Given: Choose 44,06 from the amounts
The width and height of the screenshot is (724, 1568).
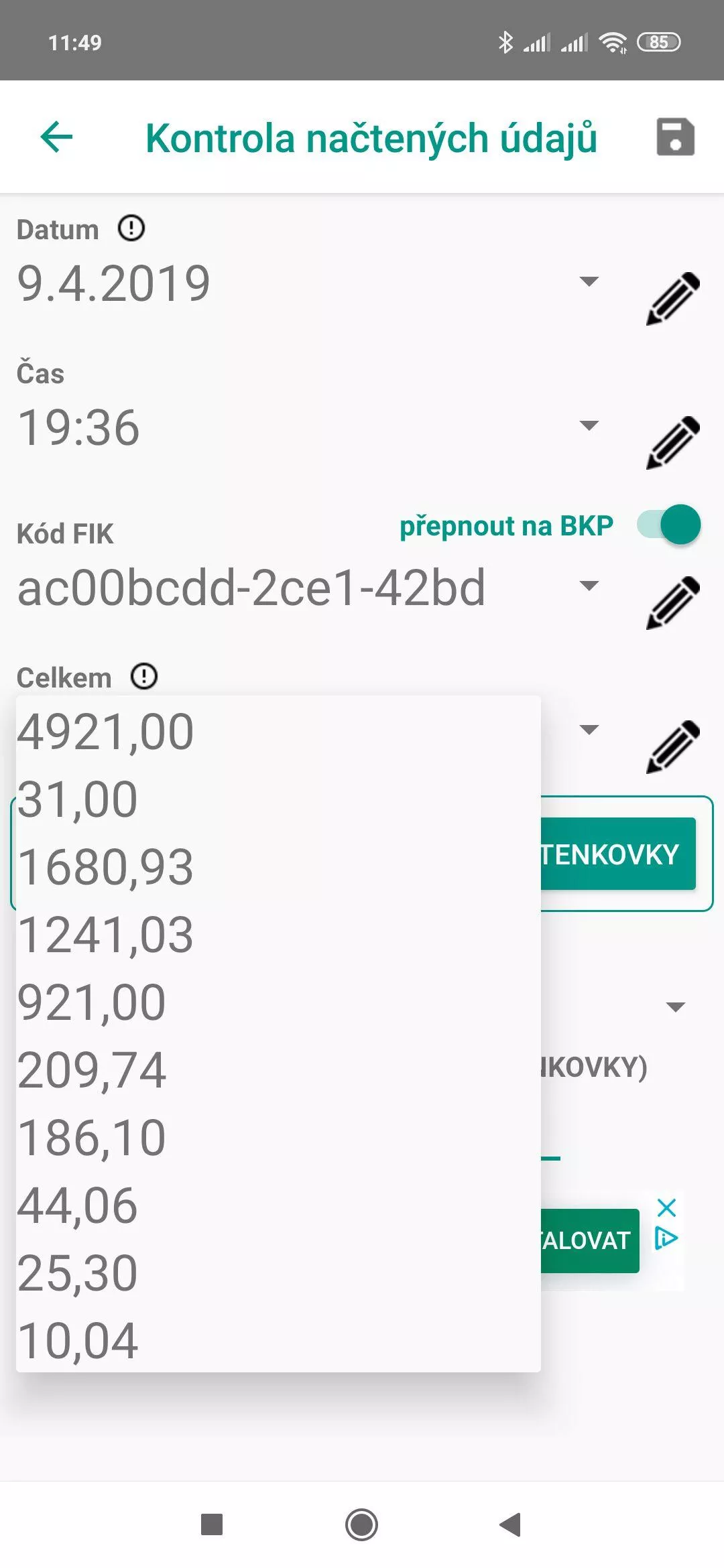Looking at the screenshot, I should click(x=278, y=1205).
